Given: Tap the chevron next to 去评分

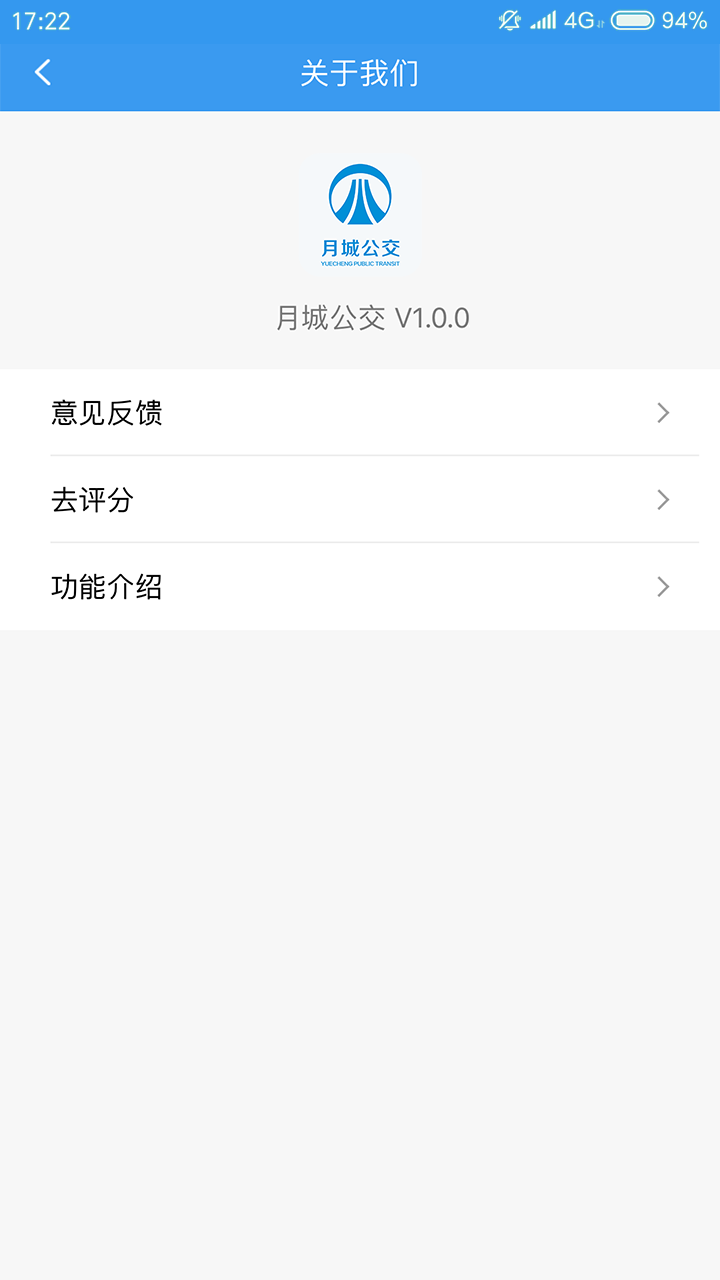Looking at the screenshot, I should coord(661,499).
